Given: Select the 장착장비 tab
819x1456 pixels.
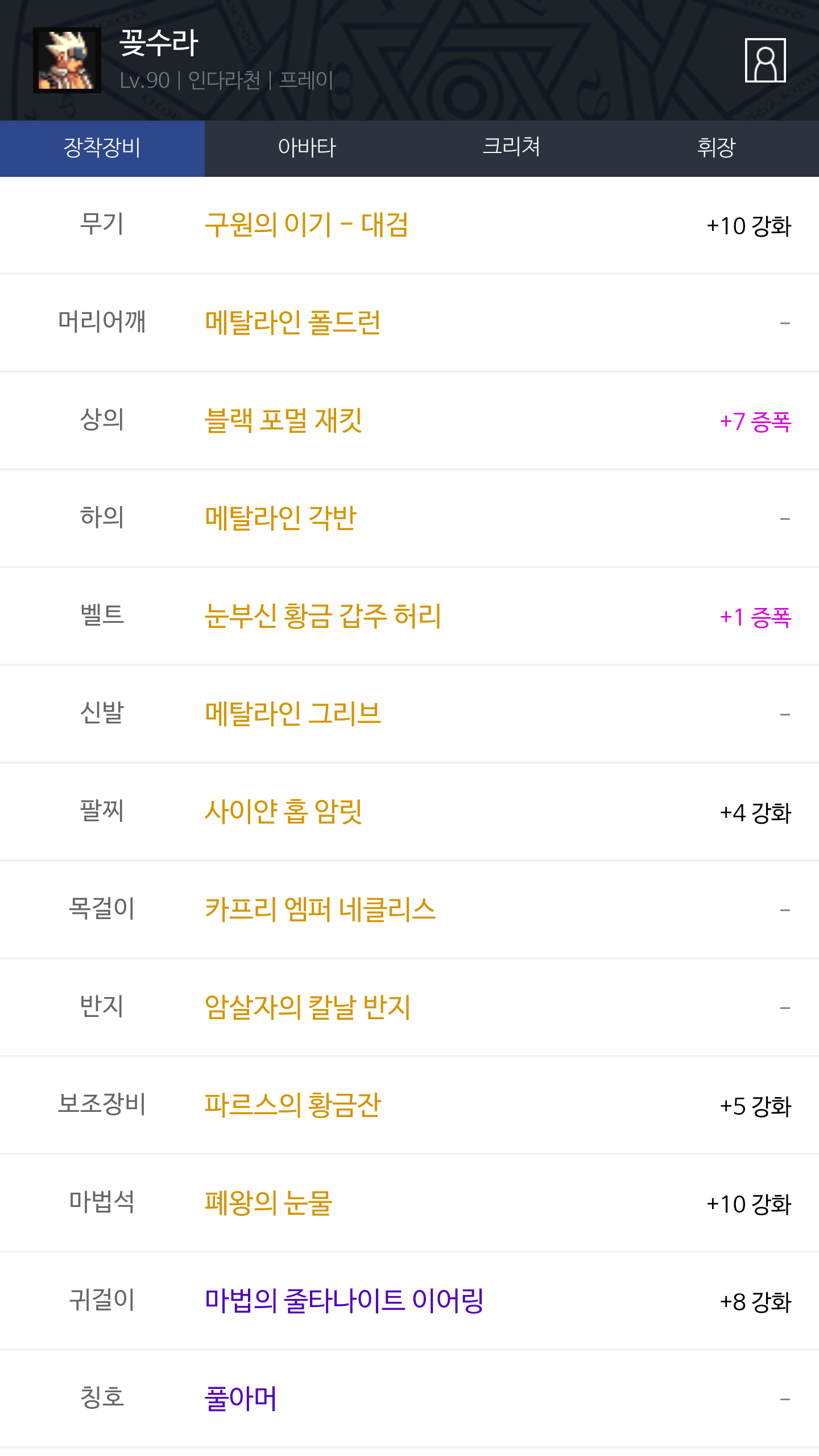Looking at the screenshot, I should pyautogui.click(x=102, y=148).
